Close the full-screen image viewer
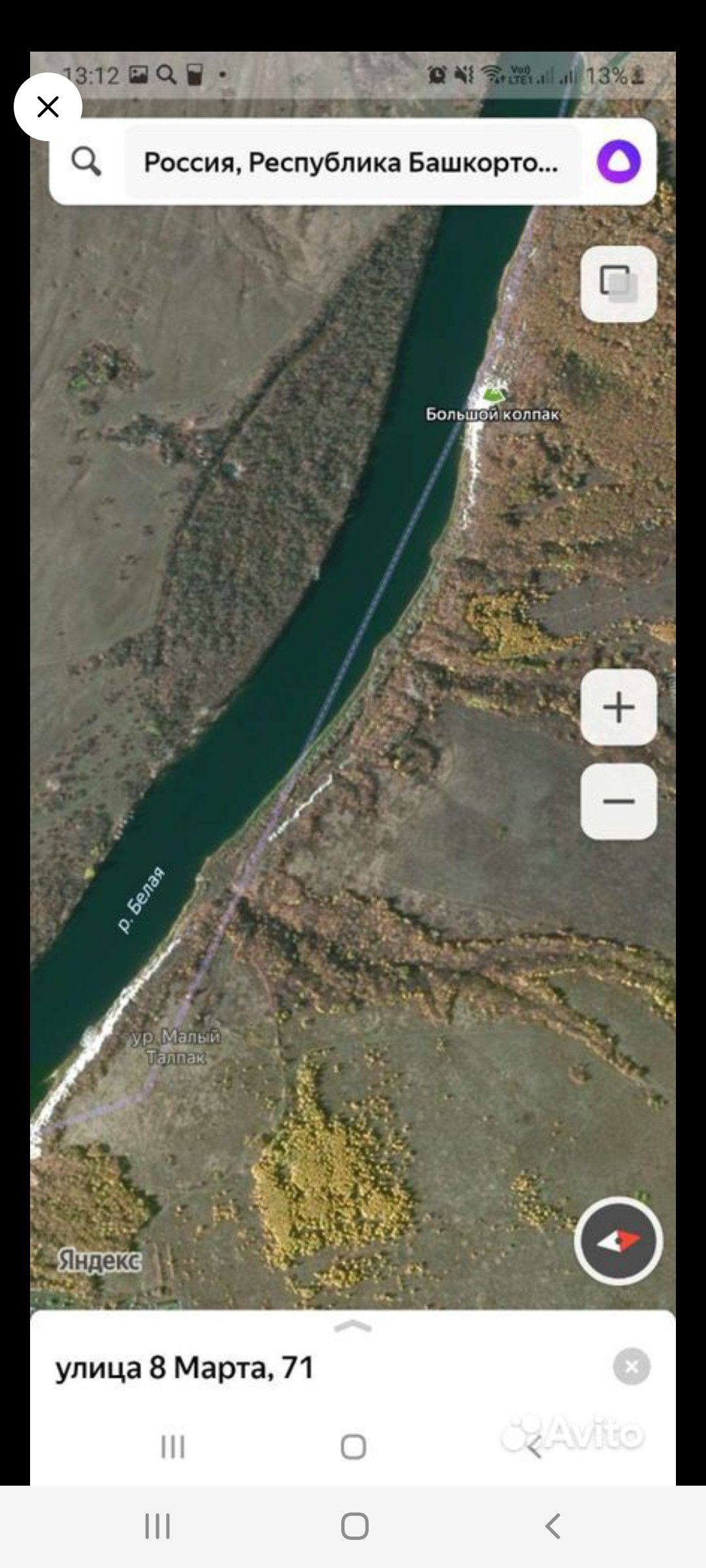The image size is (706, 1568). click(x=48, y=106)
